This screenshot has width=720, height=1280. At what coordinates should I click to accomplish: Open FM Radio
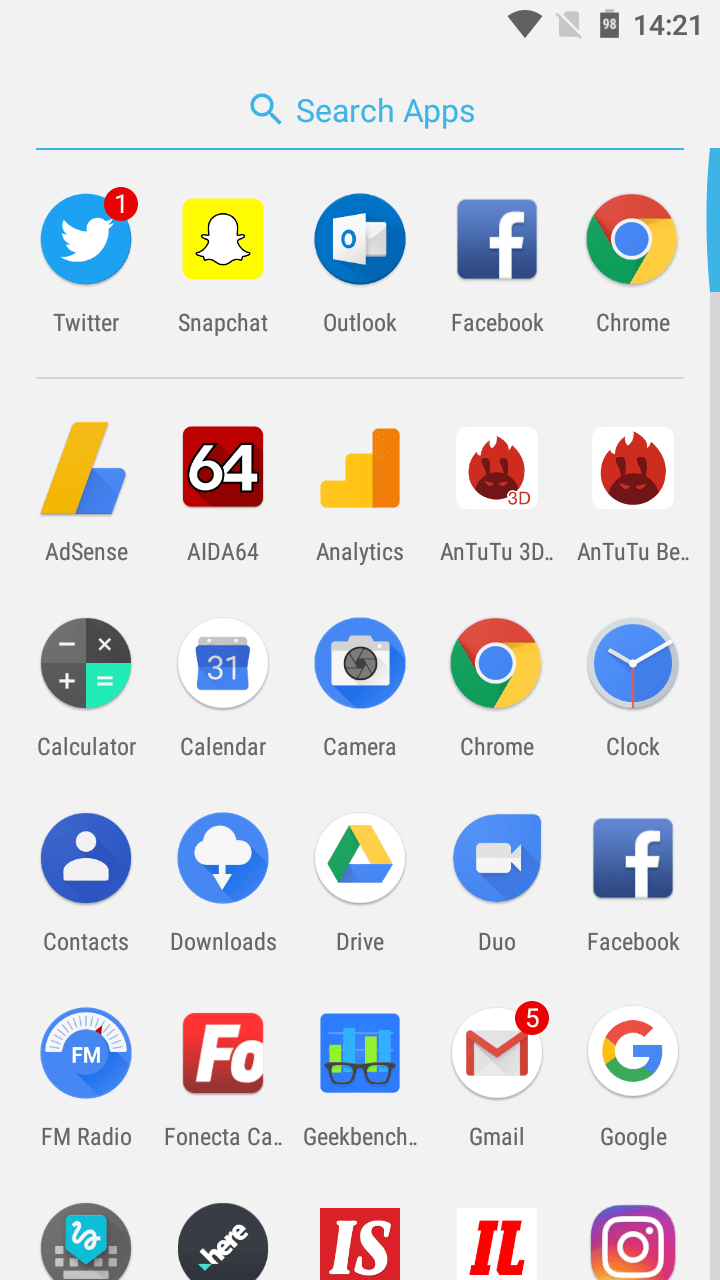[86, 1053]
